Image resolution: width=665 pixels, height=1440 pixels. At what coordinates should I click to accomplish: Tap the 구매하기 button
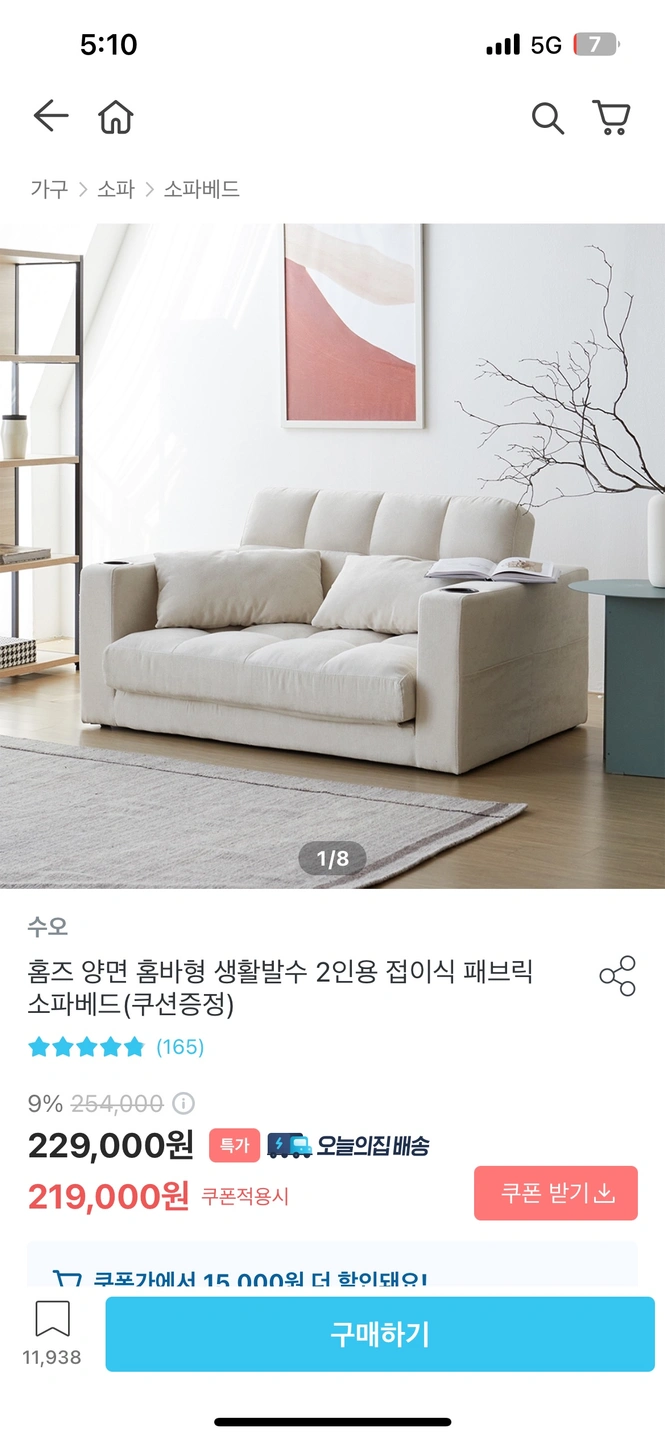tap(380, 1334)
